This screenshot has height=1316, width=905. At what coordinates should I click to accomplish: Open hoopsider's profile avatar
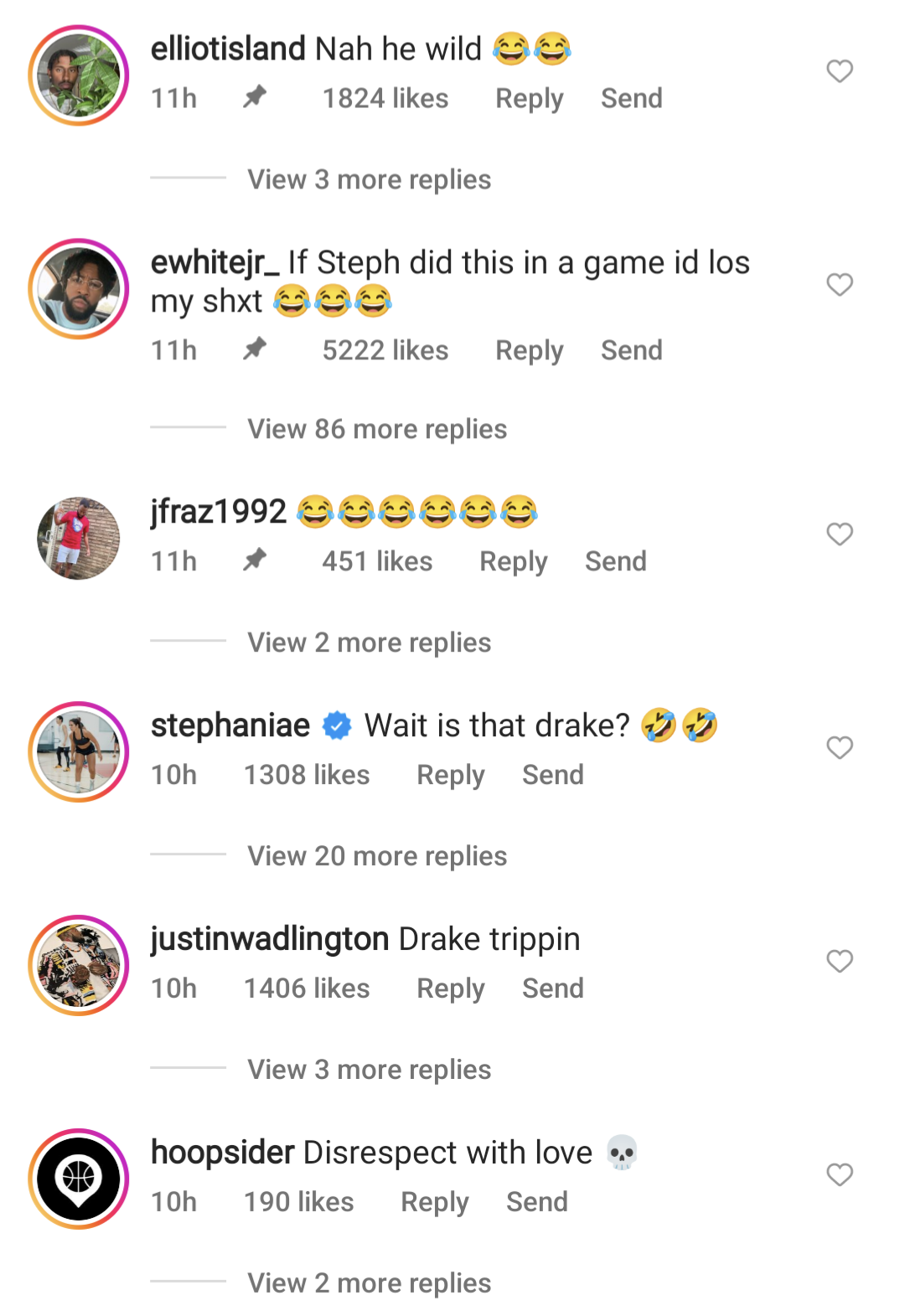[79, 1179]
